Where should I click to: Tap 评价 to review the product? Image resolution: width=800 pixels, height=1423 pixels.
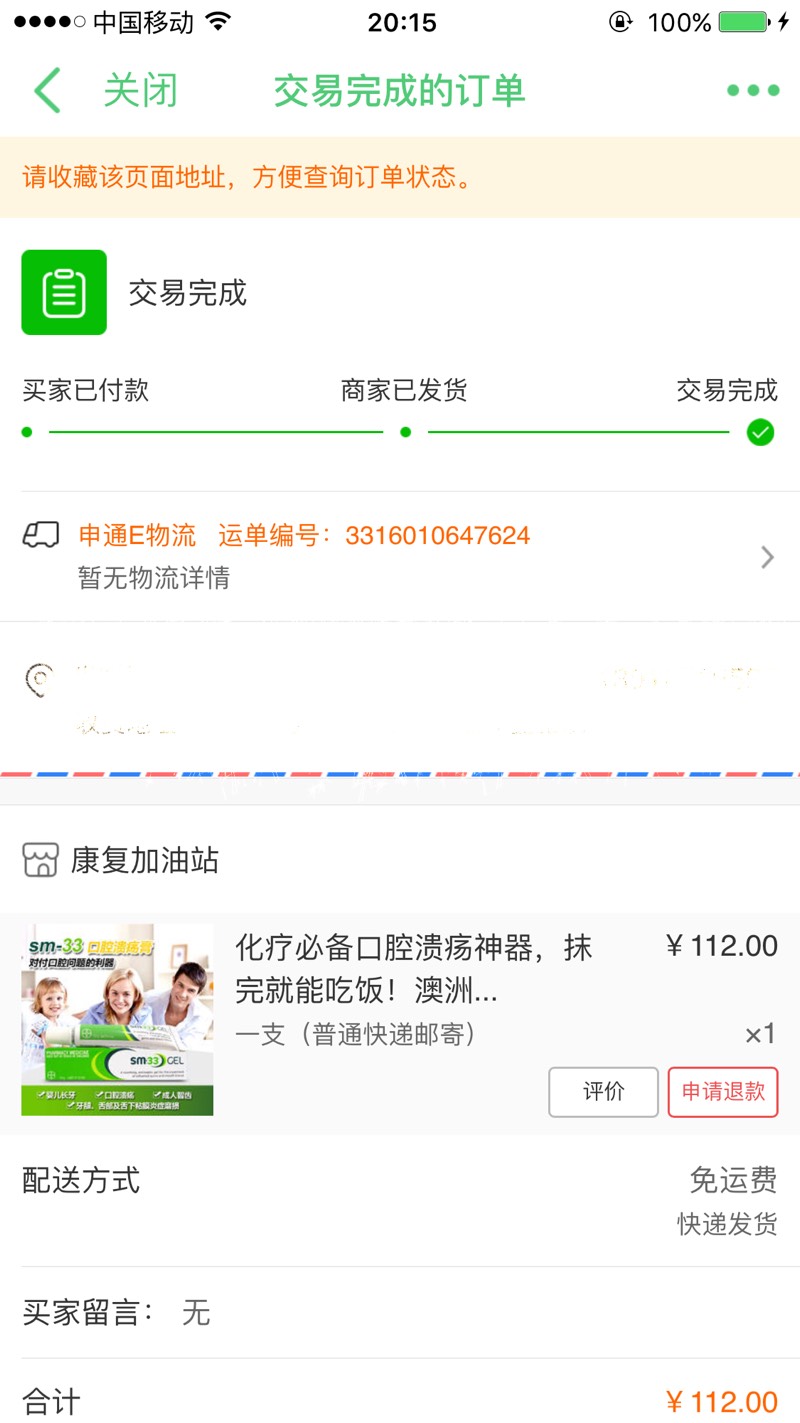(603, 1091)
